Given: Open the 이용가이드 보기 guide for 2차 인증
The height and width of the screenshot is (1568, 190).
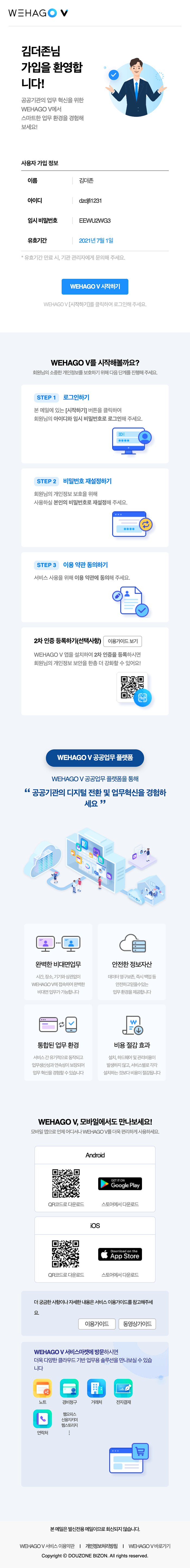Looking at the screenshot, I should coord(123,641).
